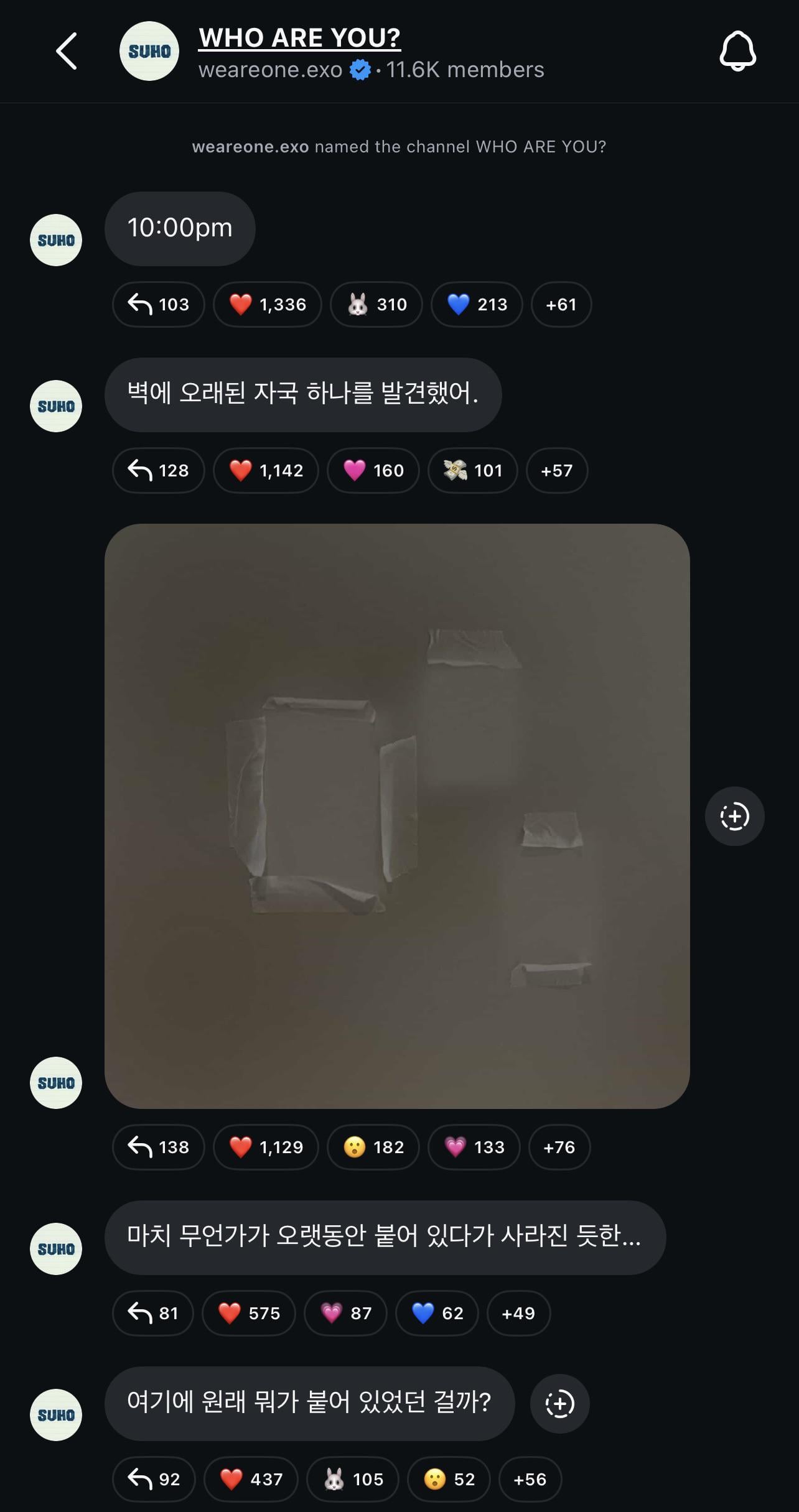Image resolution: width=799 pixels, height=1512 pixels.
Task: View 138 replies under the photo
Action: pos(158,1147)
